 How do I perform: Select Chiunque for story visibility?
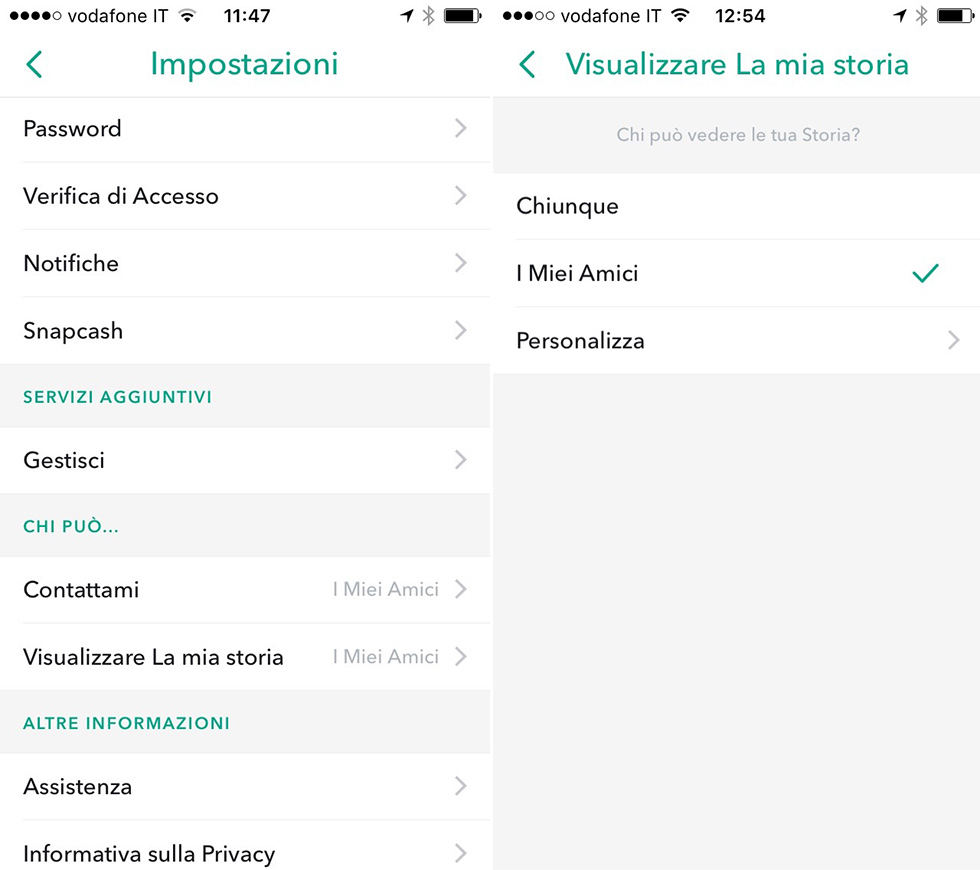[736, 206]
